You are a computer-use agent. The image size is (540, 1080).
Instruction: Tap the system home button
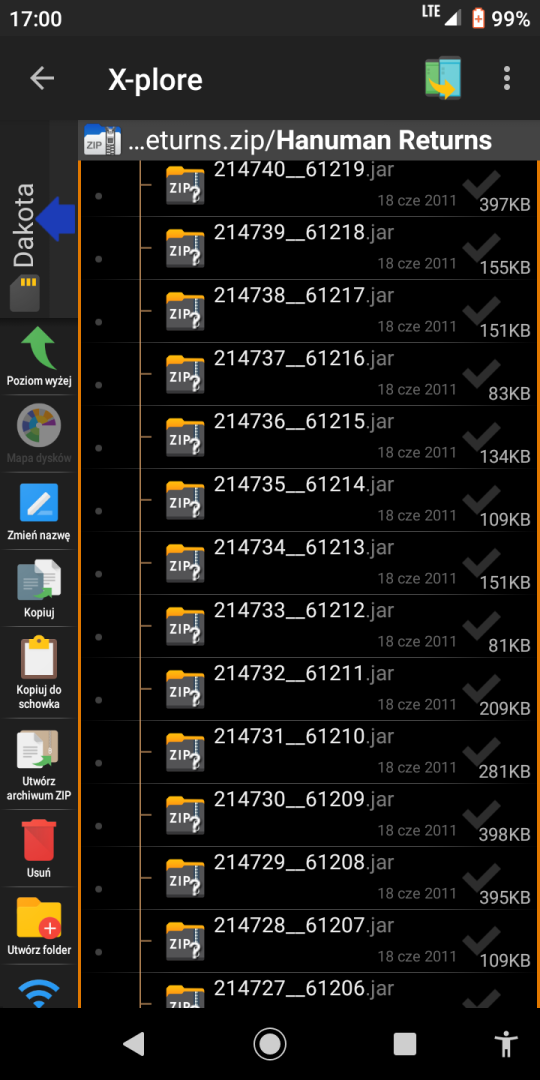[x=269, y=1044]
